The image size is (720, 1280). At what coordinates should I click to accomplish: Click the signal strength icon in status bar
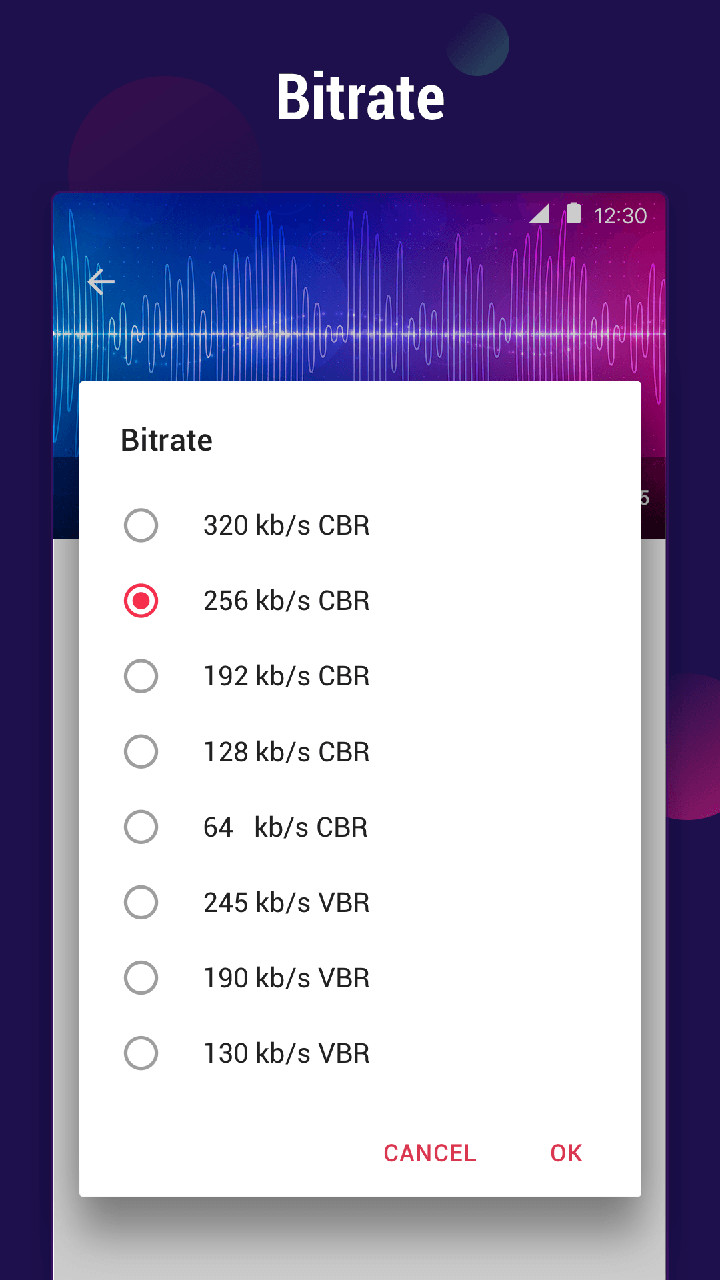[538, 213]
